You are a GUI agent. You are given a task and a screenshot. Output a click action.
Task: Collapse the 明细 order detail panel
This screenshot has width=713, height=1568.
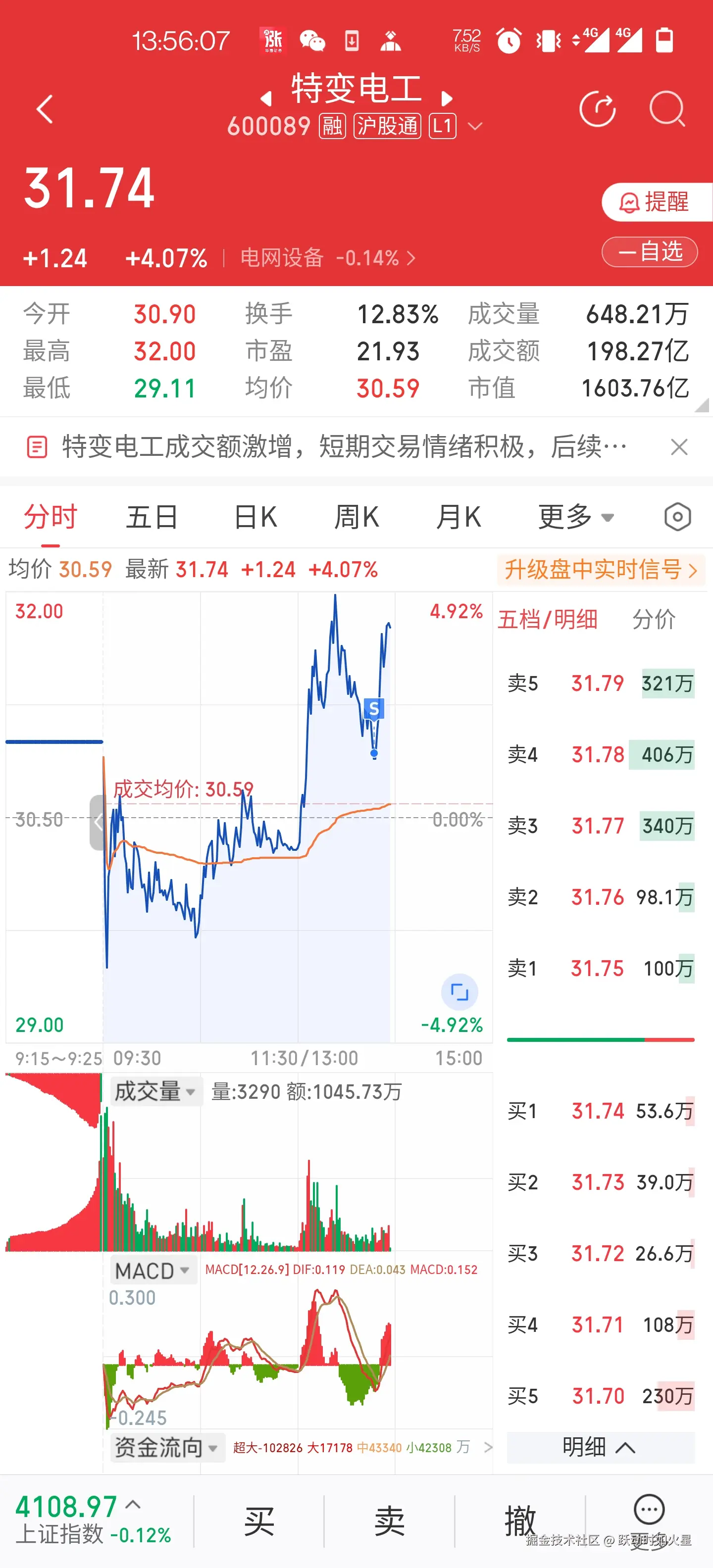[x=599, y=1447]
